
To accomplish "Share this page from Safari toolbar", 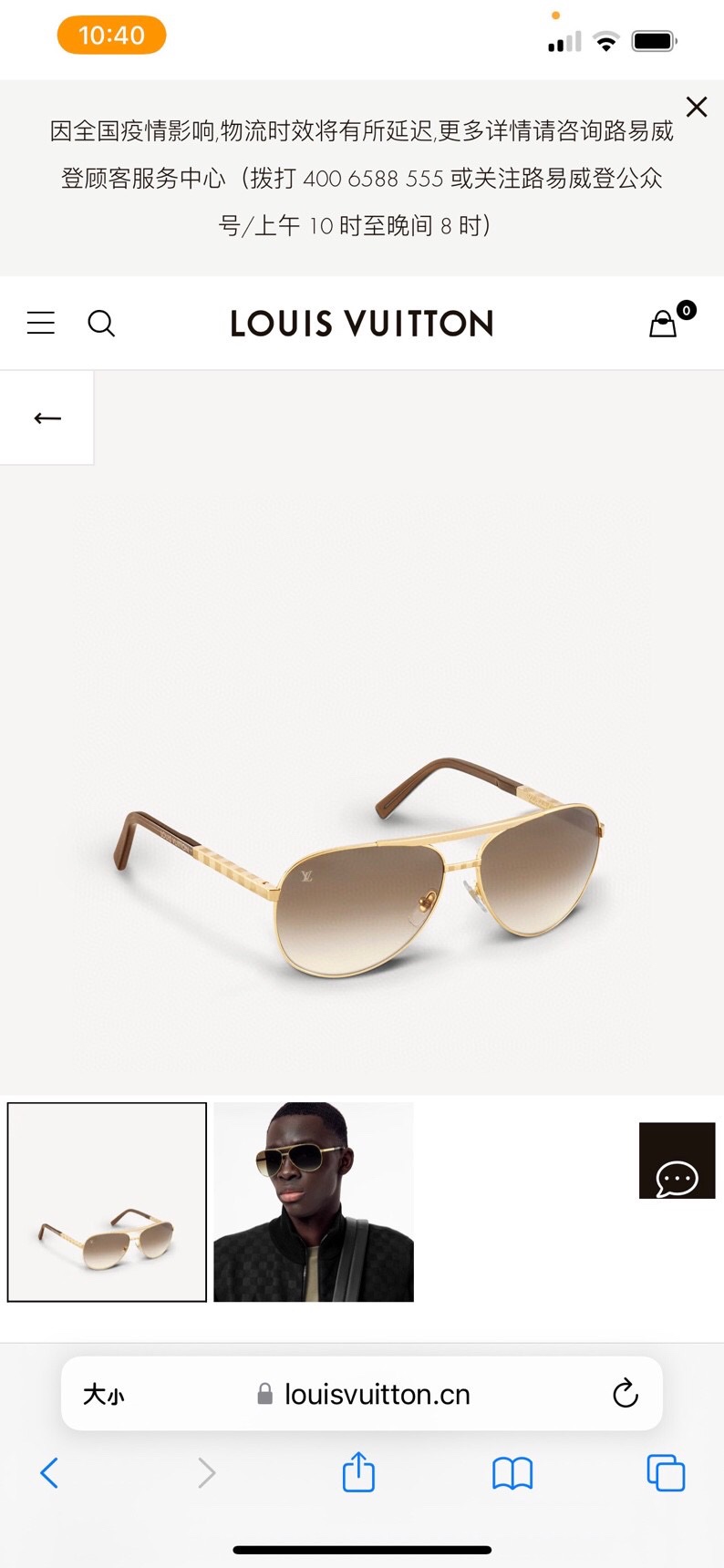I will tap(358, 1472).
